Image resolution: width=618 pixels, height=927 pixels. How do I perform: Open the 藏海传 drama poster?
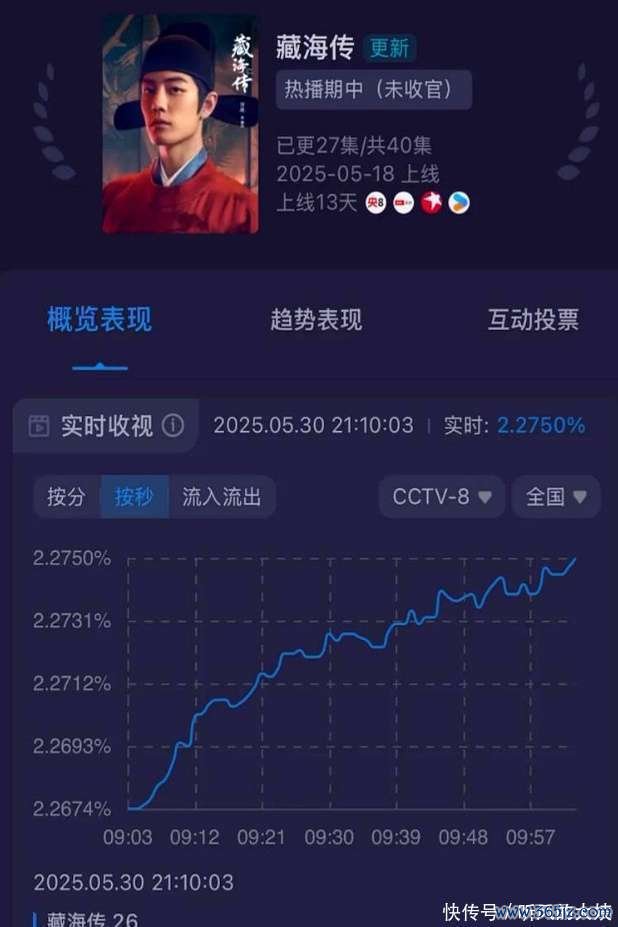180,125
